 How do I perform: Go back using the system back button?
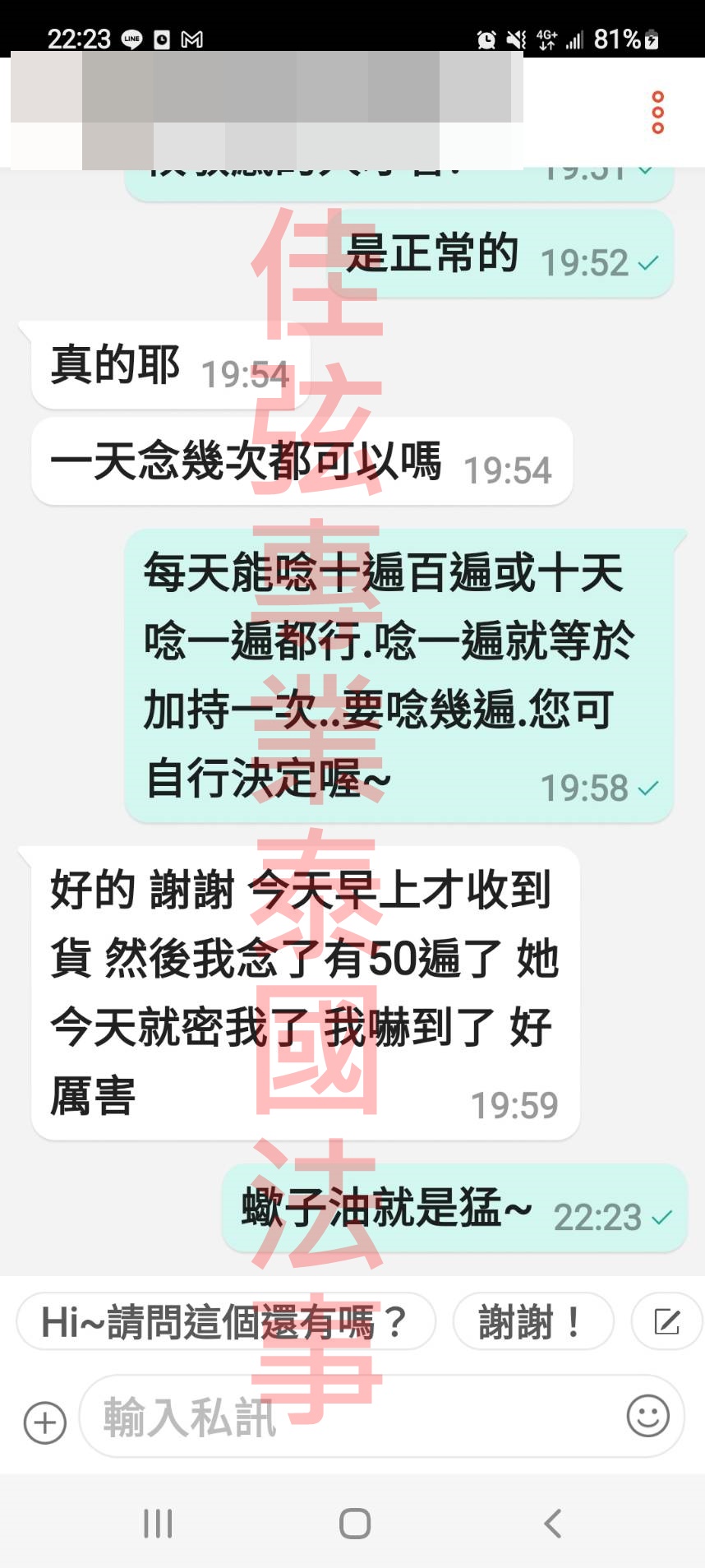[553, 1523]
